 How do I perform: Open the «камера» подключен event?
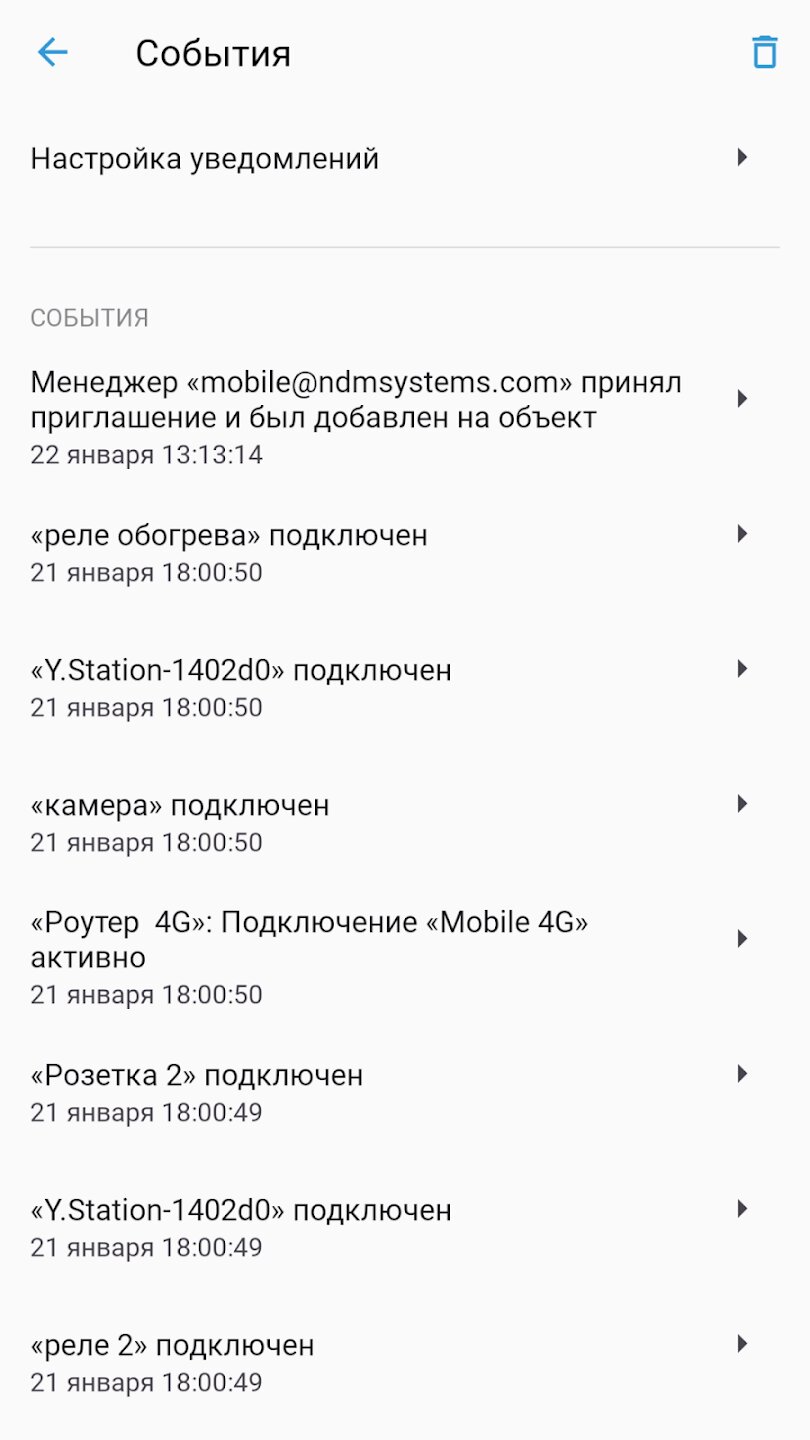pyautogui.click(x=405, y=823)
